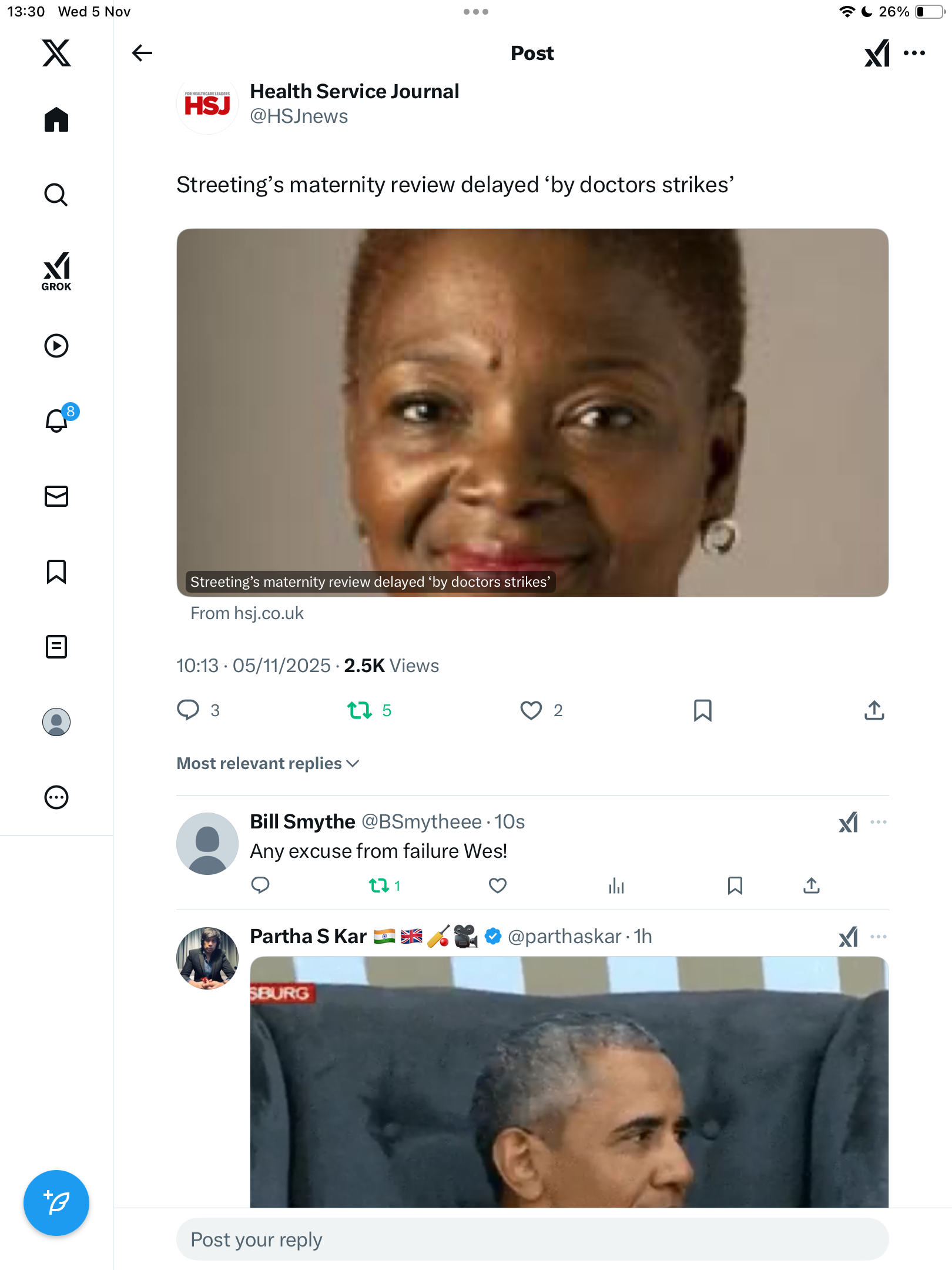Open the post's overflow menu in header

914,53
